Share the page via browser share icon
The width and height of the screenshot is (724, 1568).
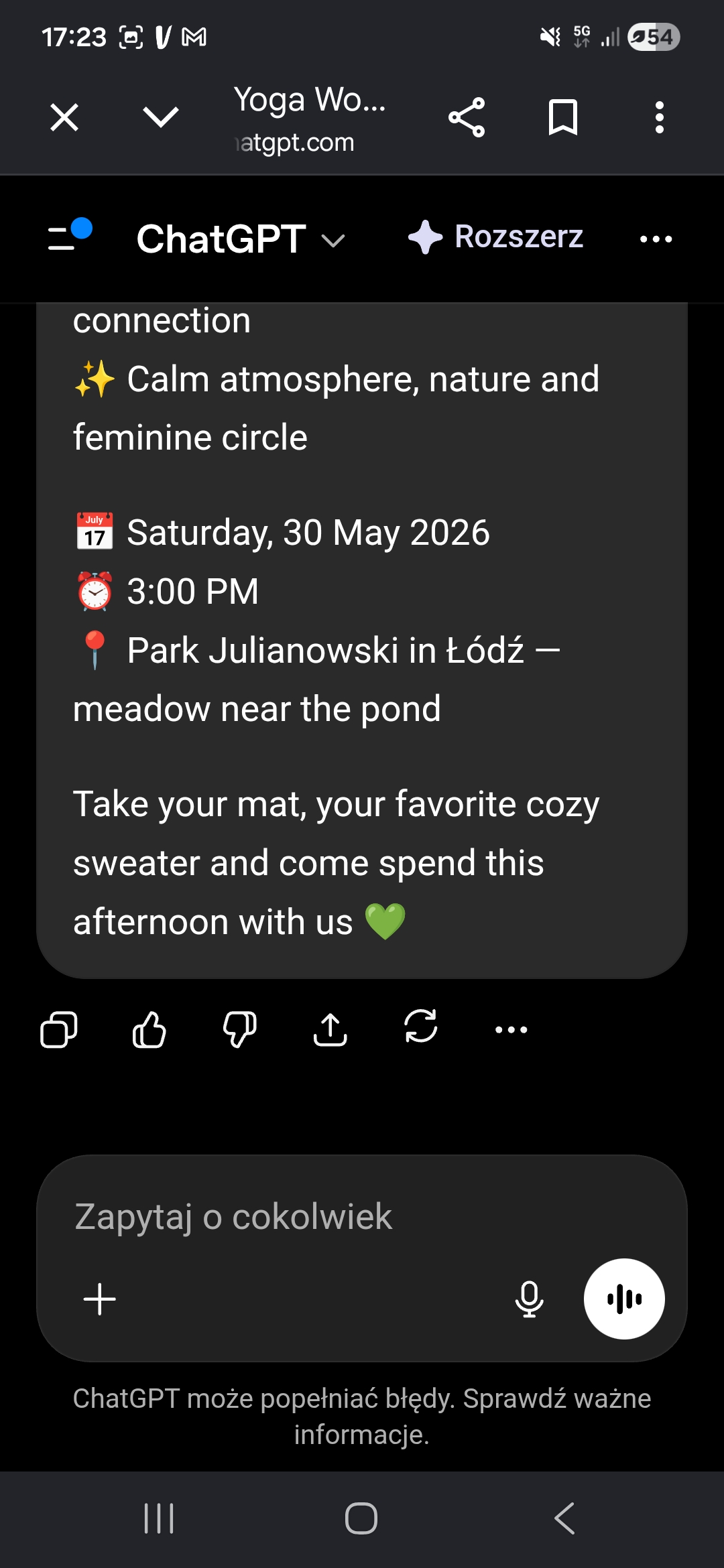[x=467, y=117]
